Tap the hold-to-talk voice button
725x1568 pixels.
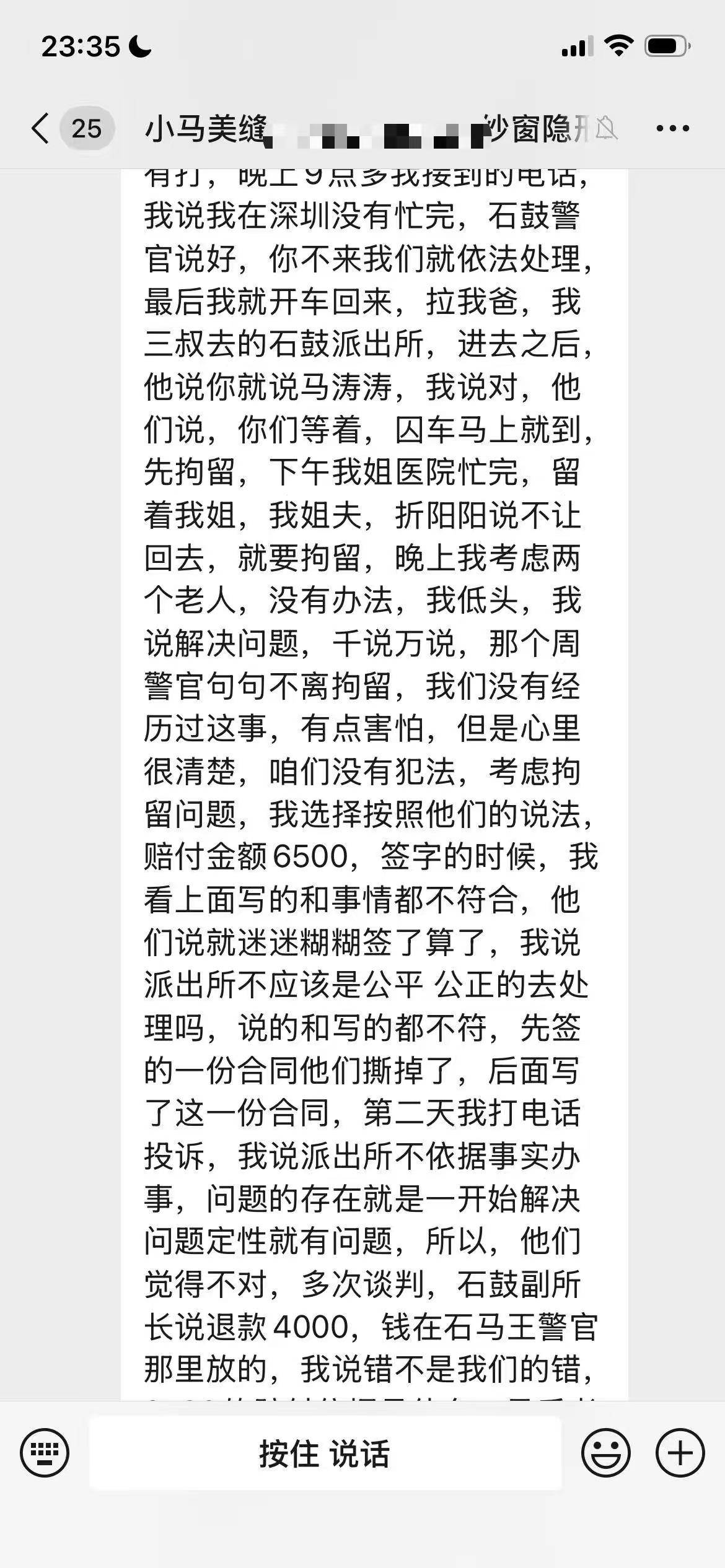325,1453
